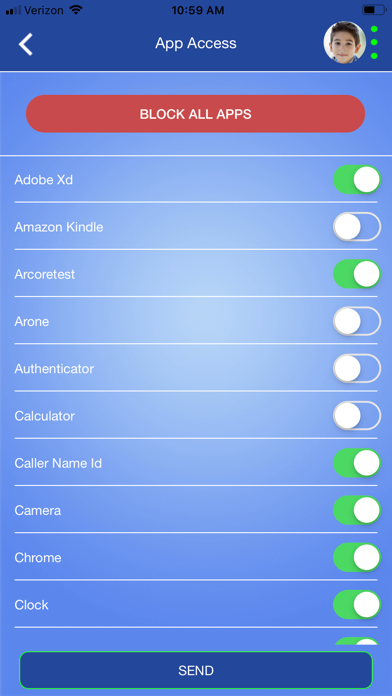Tap the Send button
Screen dimensions: 392x696
[x=196, y=670]
